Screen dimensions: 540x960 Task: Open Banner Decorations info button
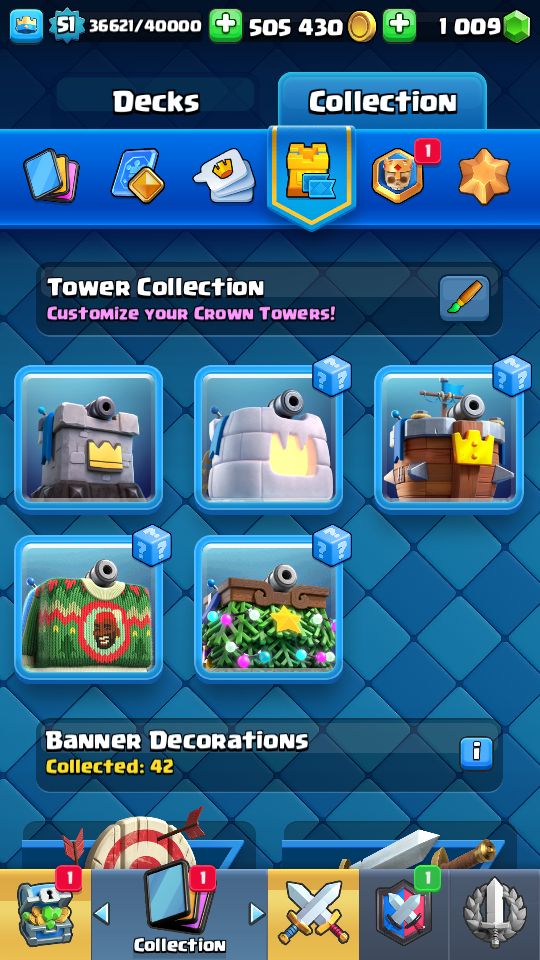click(x=476, y=753)
